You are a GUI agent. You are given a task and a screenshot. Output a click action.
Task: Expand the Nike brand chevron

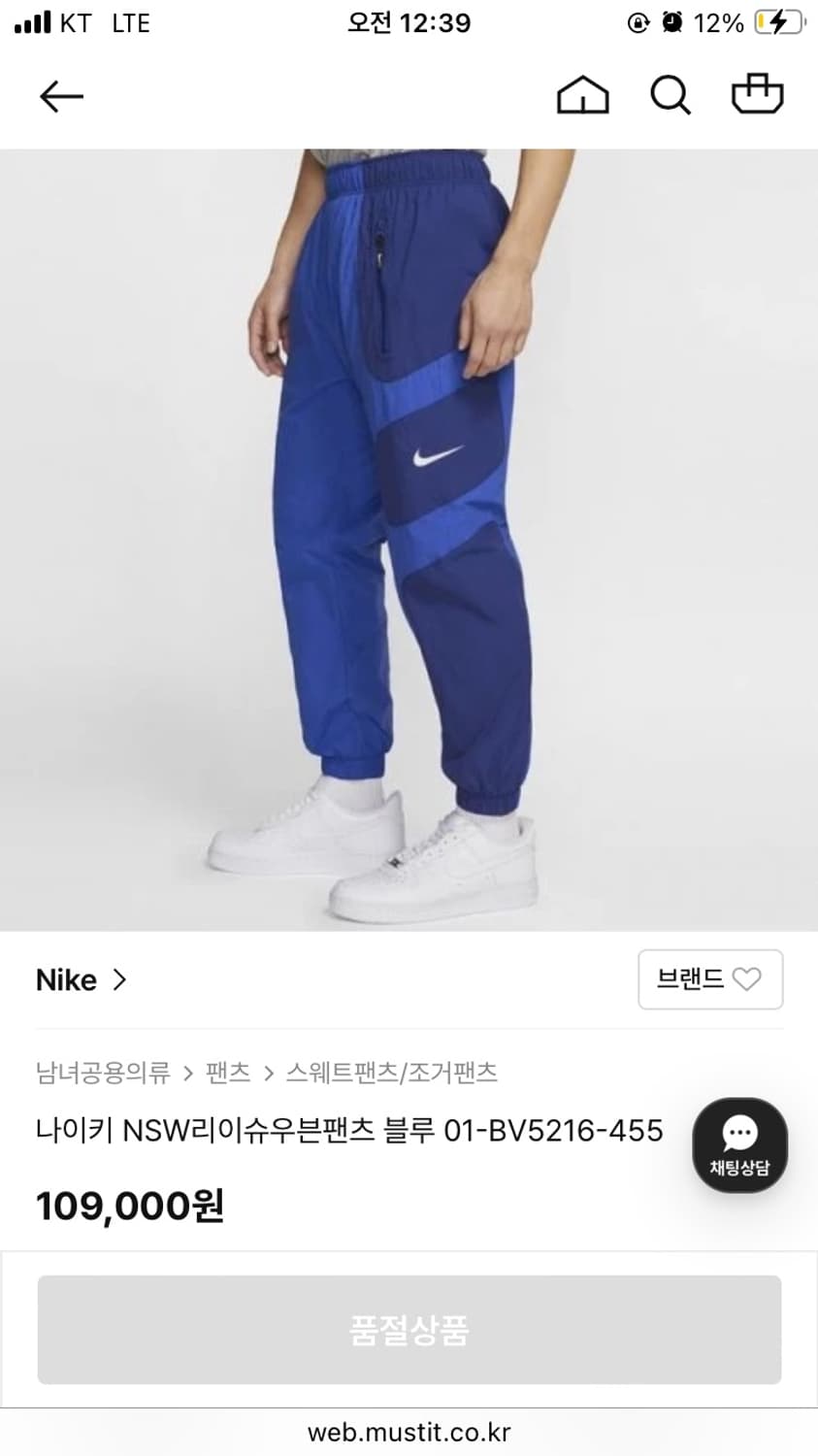(x=119, y=980)
